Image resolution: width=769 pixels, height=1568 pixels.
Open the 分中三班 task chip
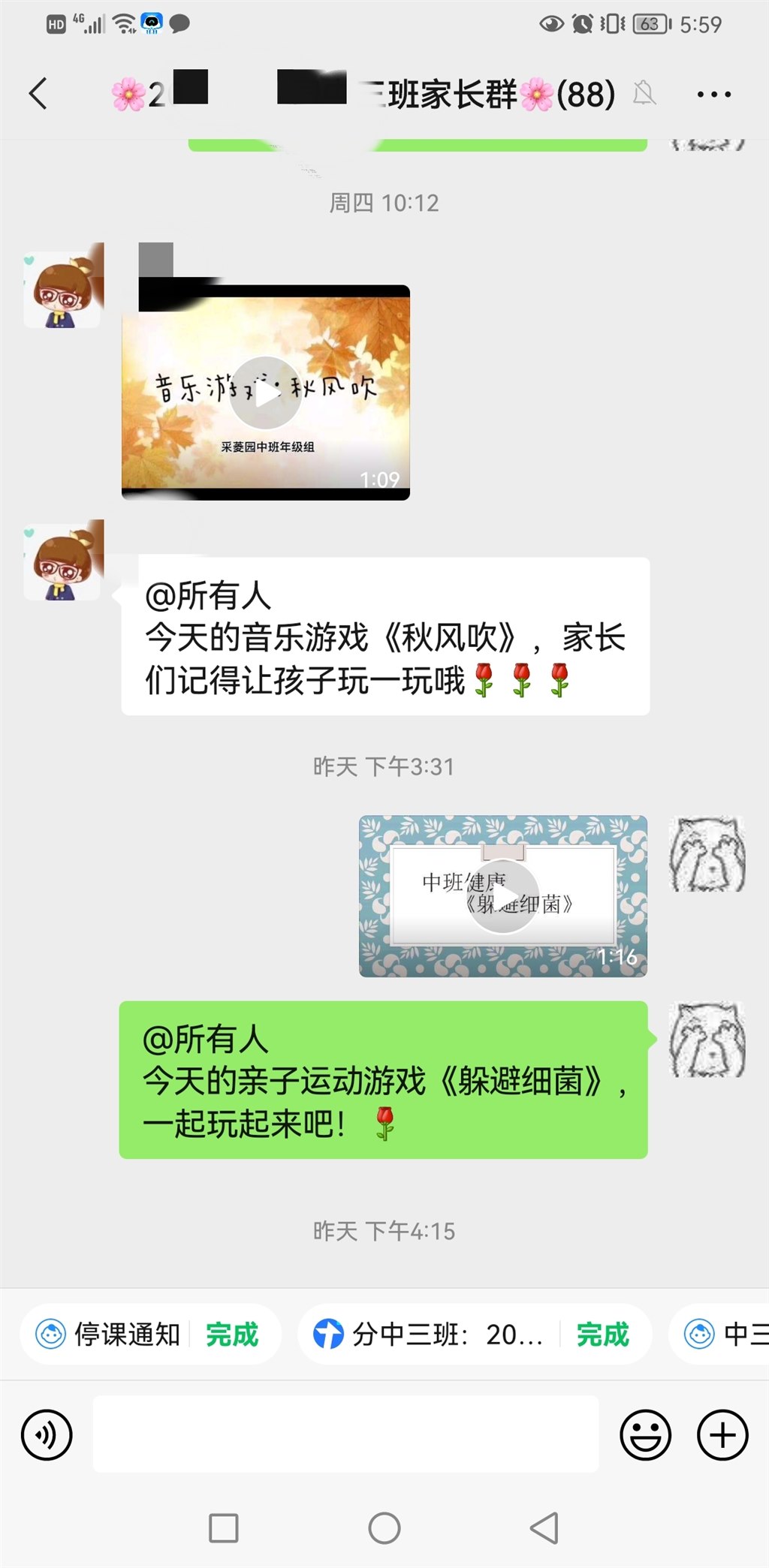click(x=475, y=1334)
